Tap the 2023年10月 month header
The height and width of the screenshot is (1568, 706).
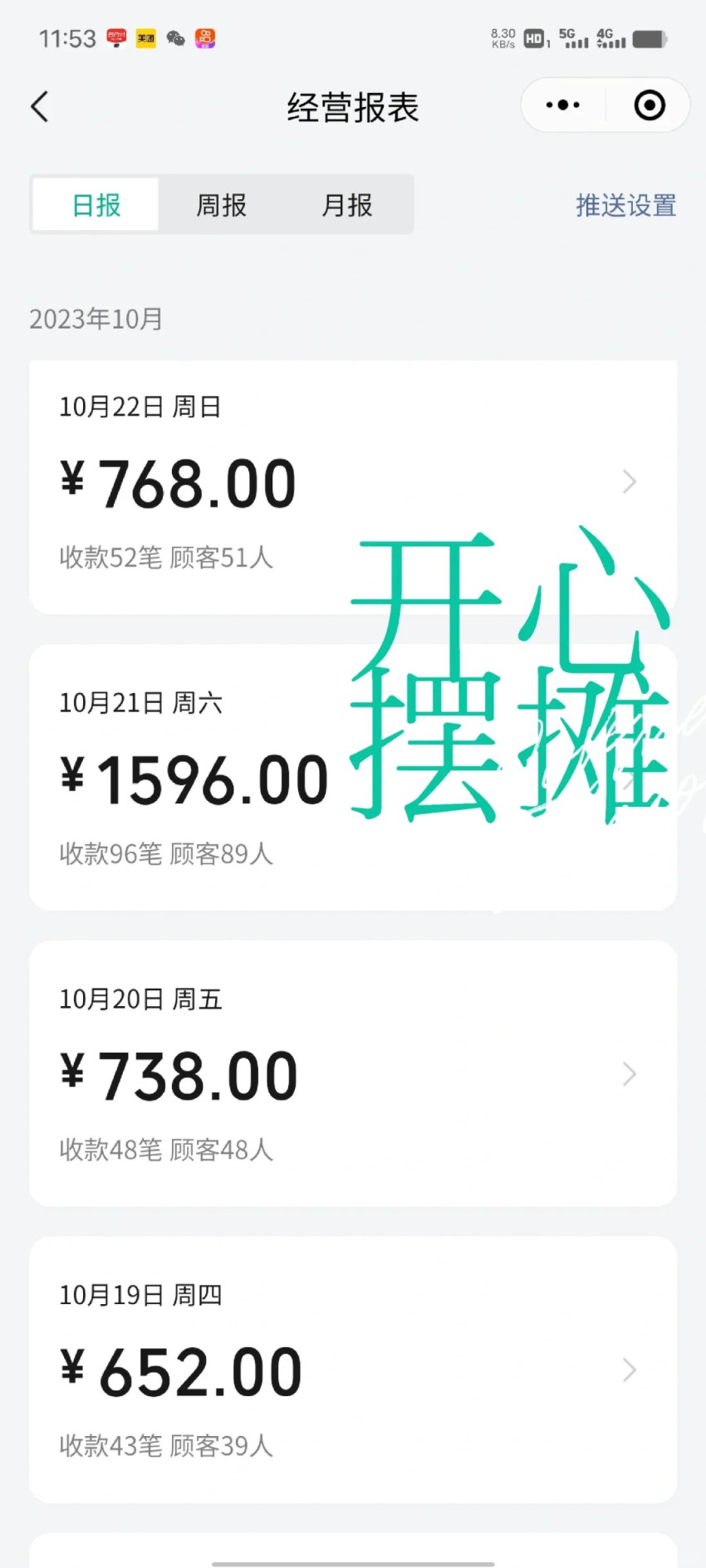coord(95,319)
